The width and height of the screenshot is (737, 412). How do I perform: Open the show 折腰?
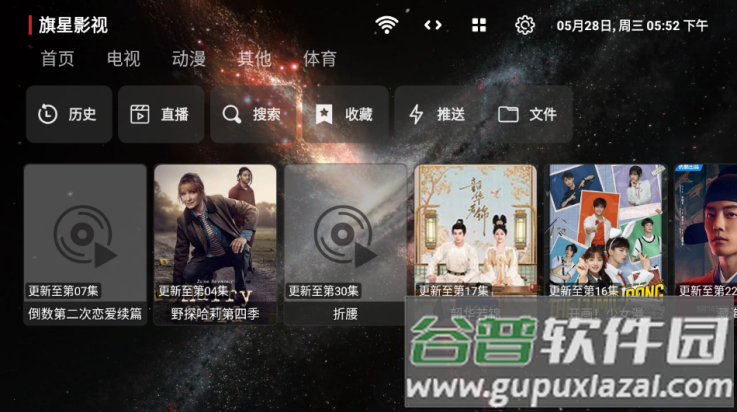click(345, 244)
